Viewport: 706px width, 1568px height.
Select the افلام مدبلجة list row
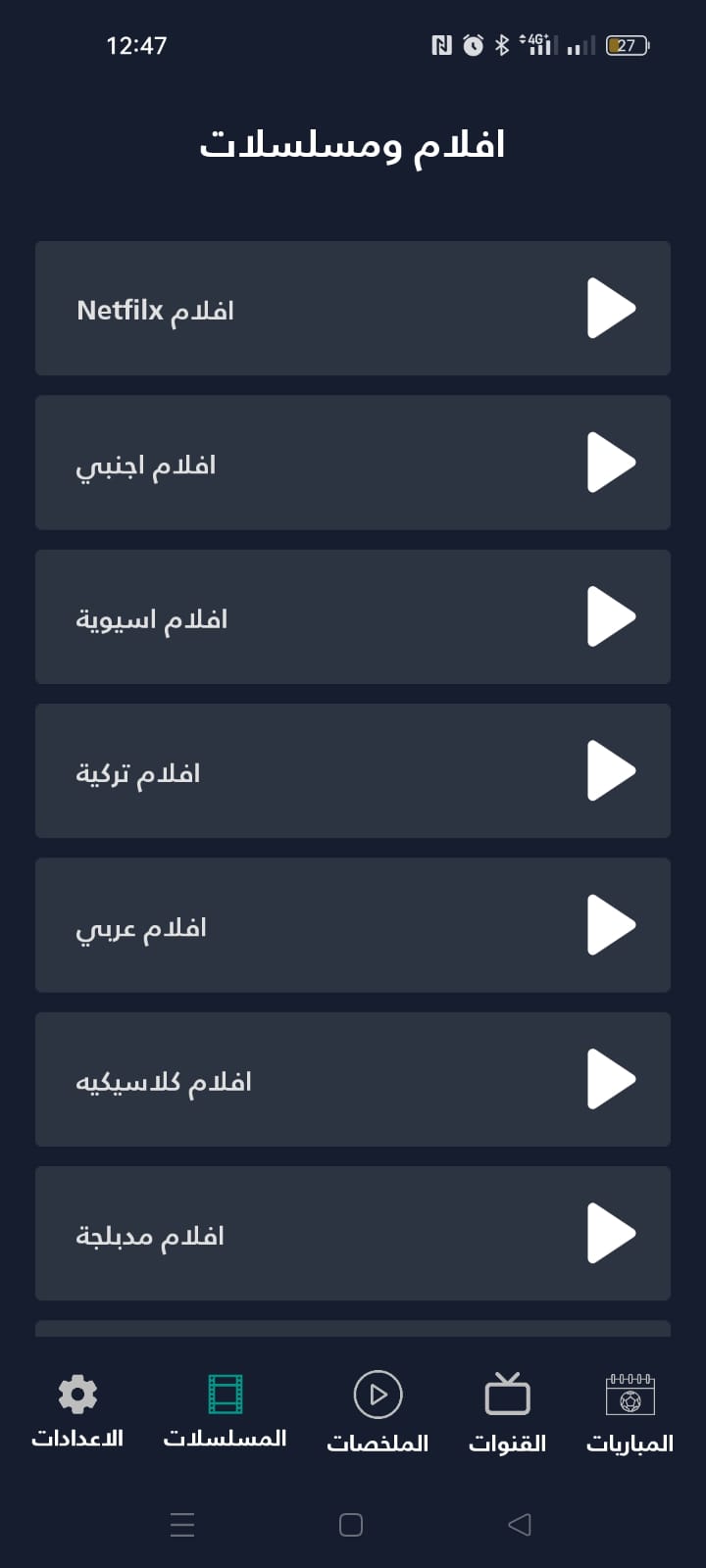point(353,1234)
